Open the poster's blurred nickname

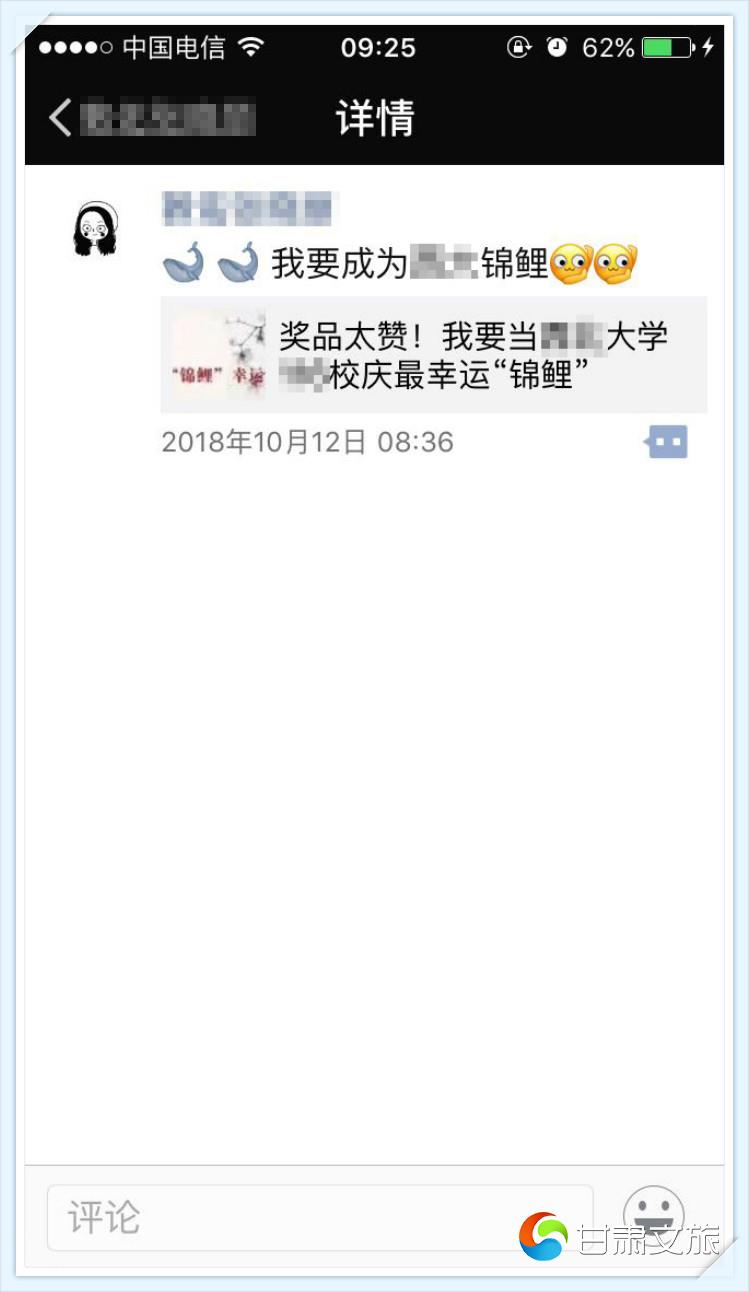point(246,208)
